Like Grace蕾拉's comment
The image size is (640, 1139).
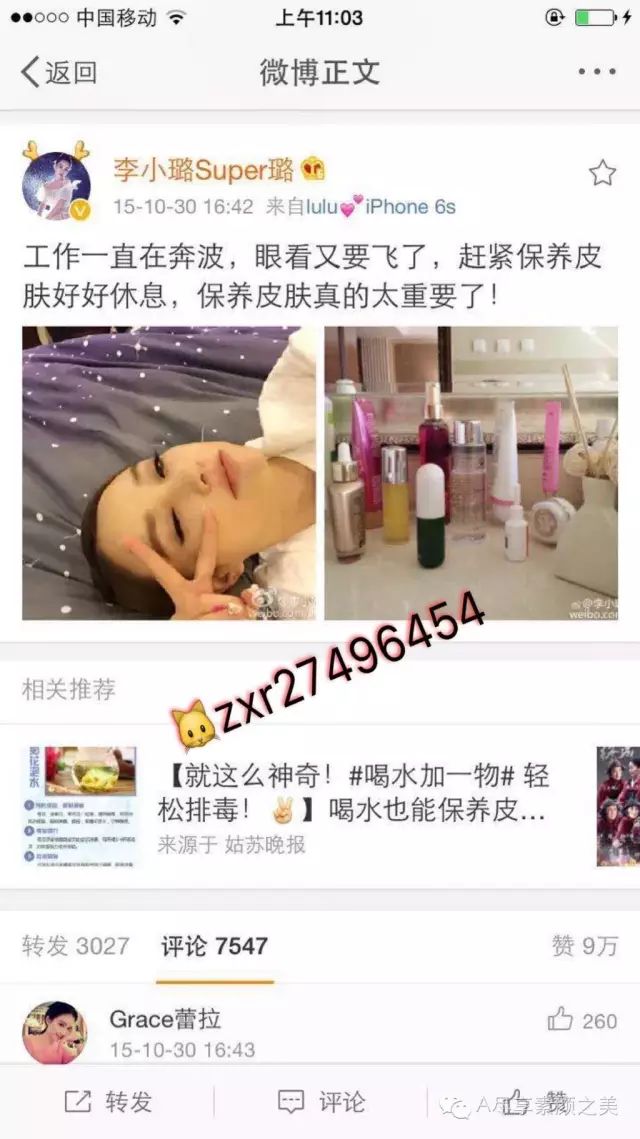(582, 1021)
